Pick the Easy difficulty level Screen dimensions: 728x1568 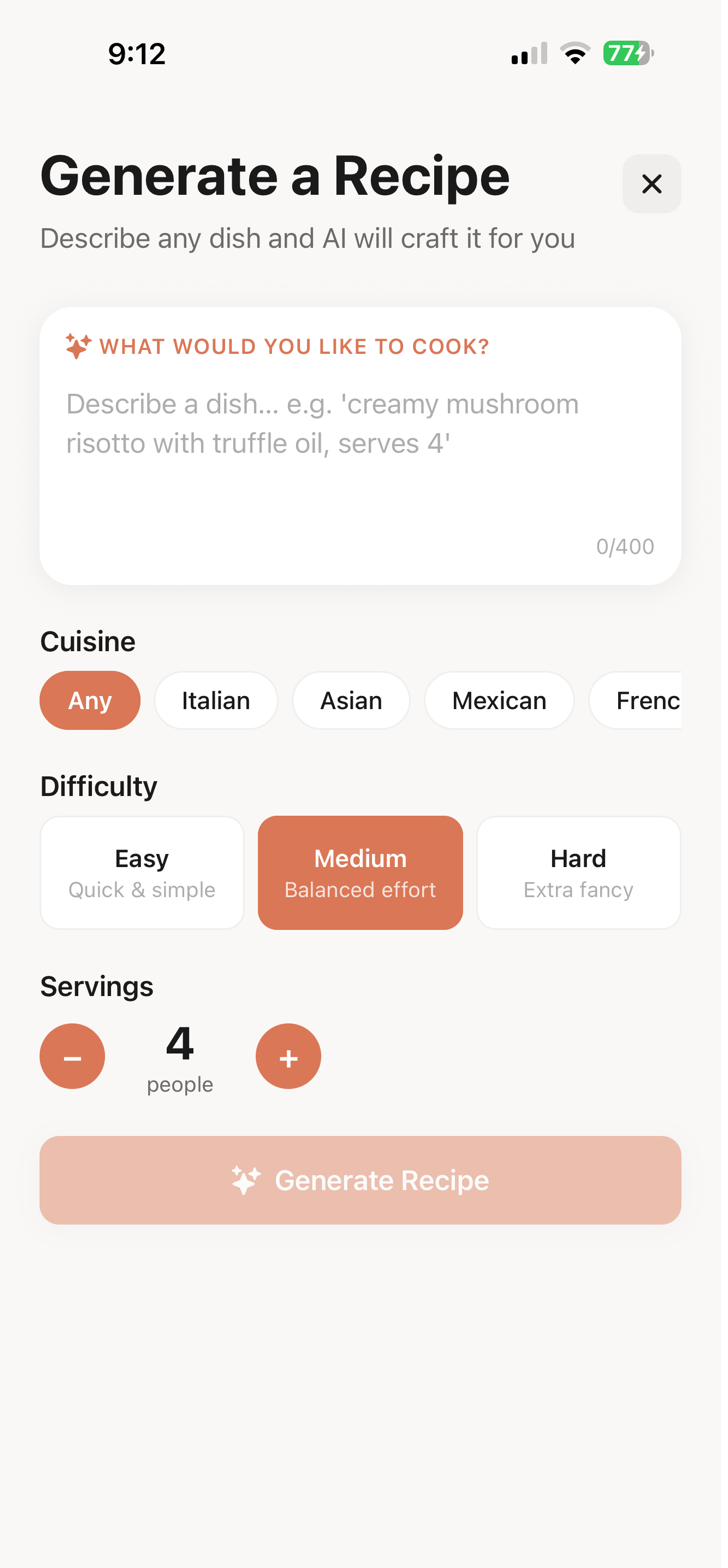[141, 871]
